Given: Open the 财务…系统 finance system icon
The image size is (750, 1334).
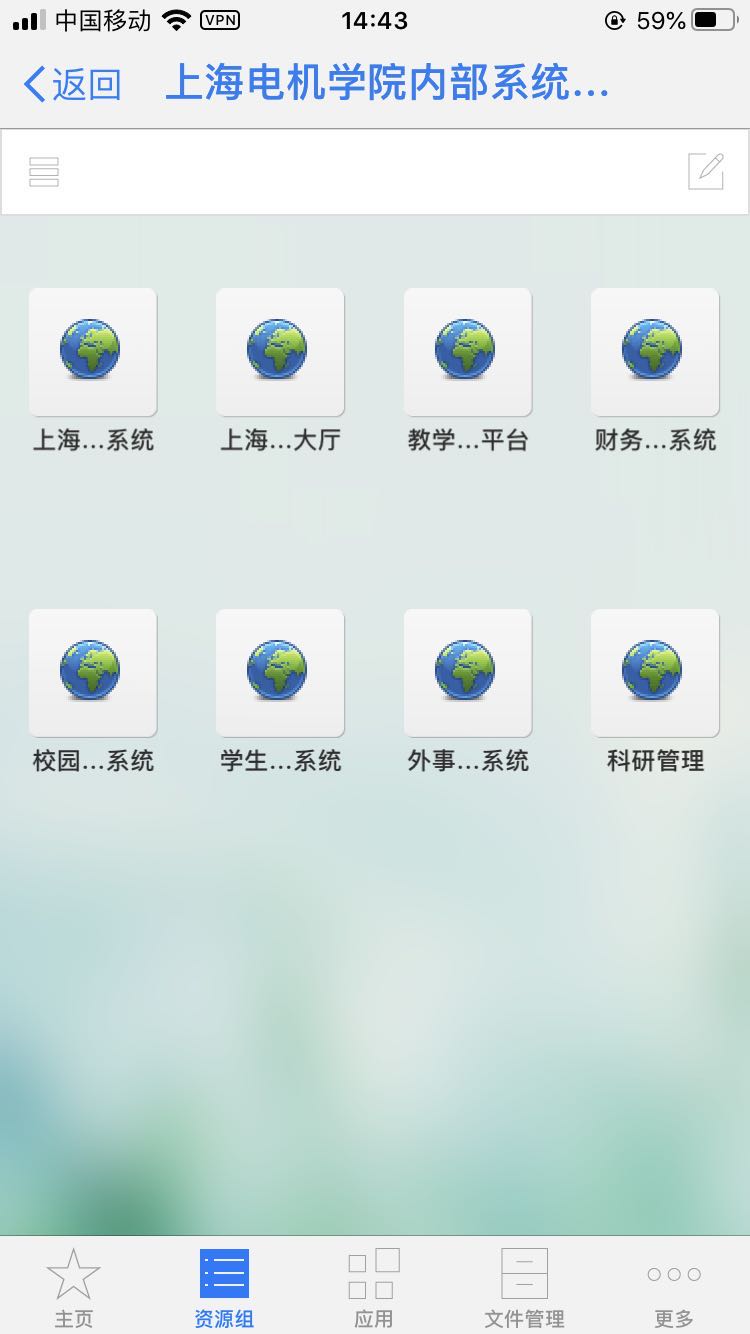Looking at the screenshot, I should pos(654,352).
